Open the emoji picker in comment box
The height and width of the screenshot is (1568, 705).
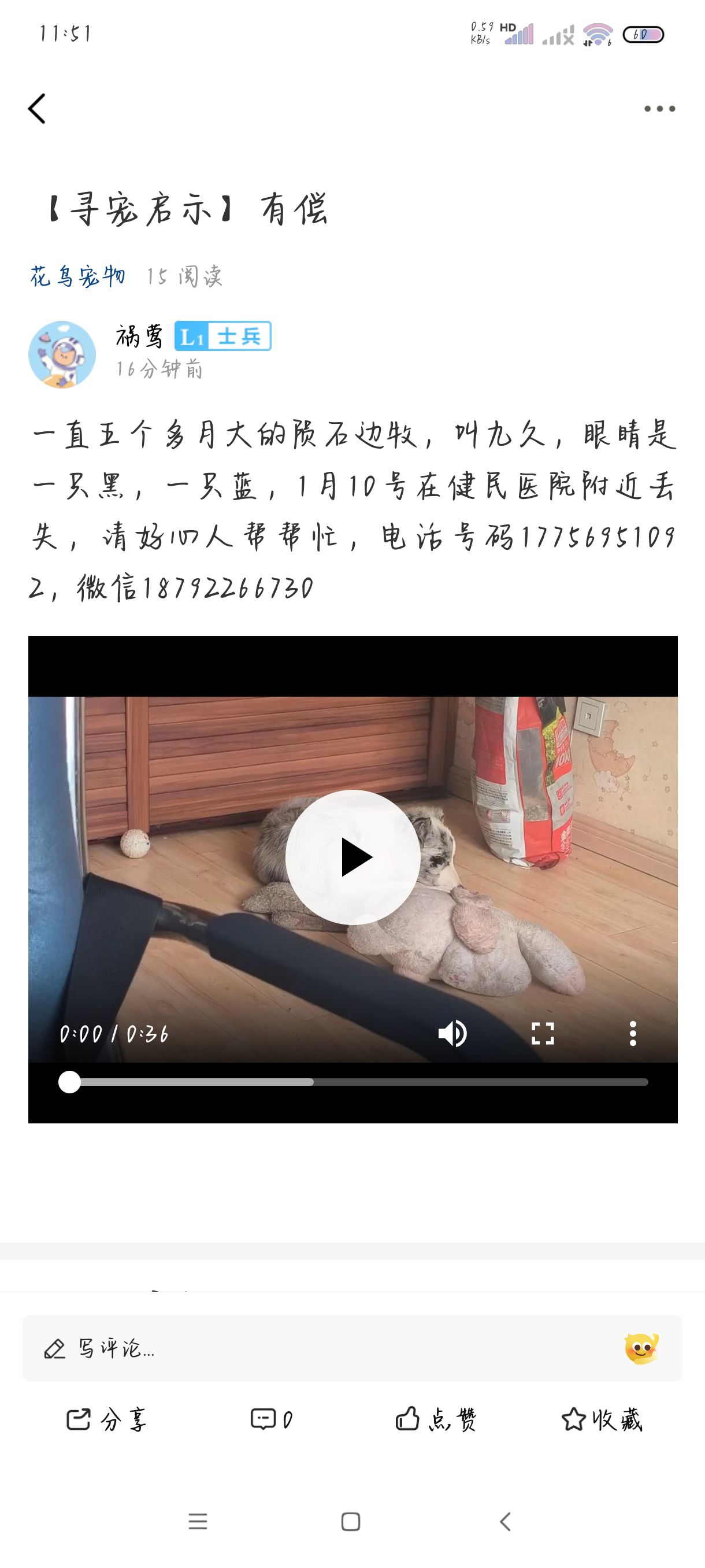(641, 1348)
